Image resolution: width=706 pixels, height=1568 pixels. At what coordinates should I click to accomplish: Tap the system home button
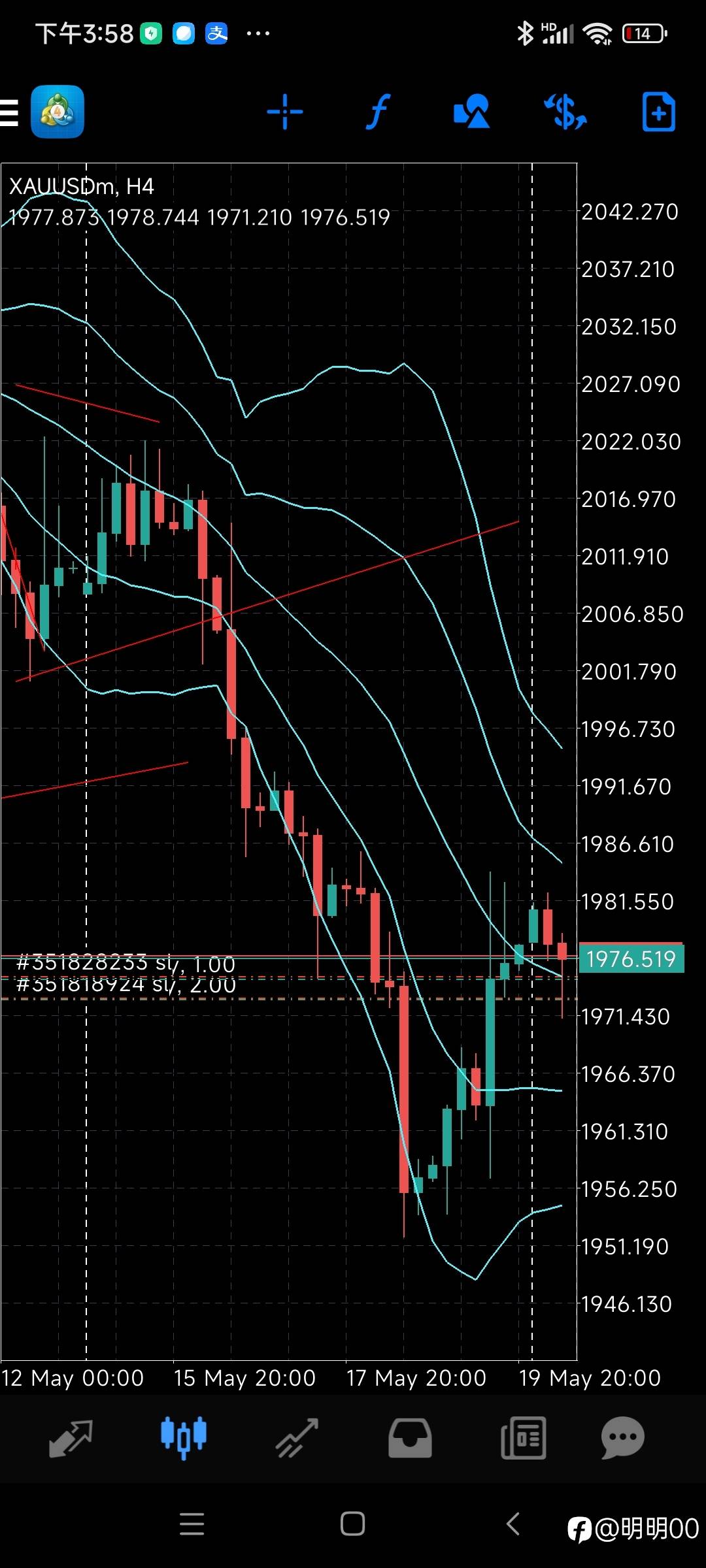click(352, 1524)
